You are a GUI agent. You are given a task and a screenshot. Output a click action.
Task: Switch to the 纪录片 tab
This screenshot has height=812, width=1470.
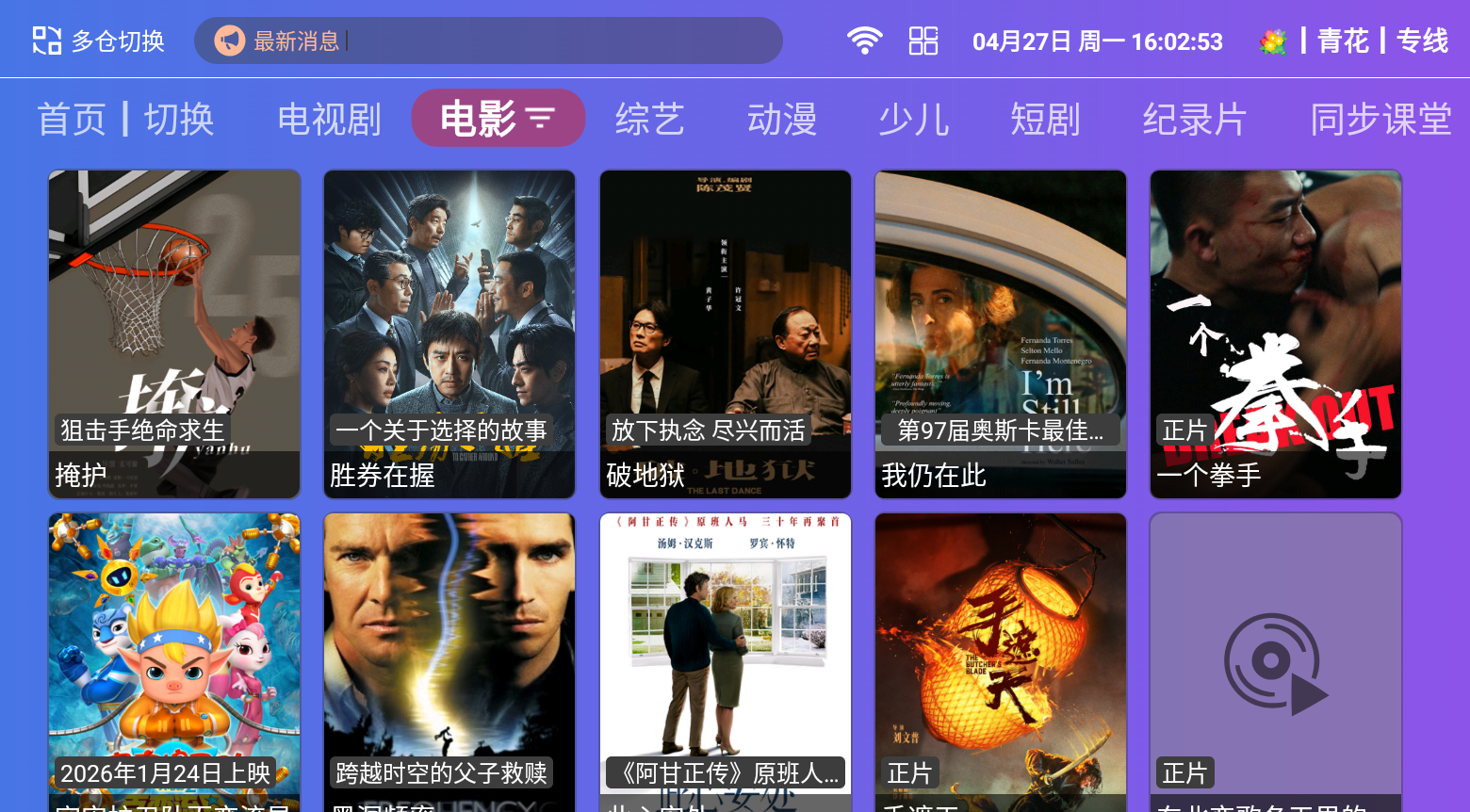point(1194,120)
